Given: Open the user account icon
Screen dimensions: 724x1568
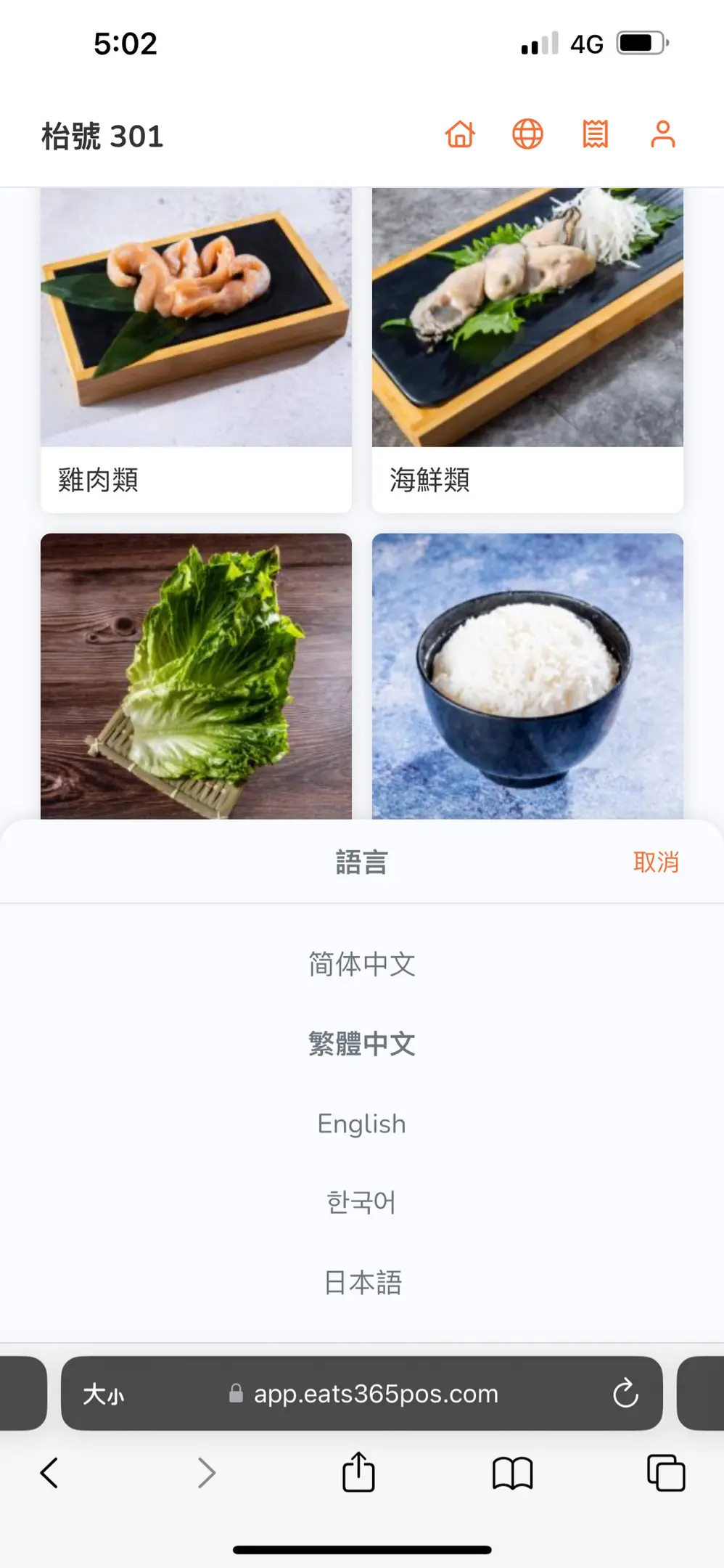Looking at the screenshot, I should point(662,134).
